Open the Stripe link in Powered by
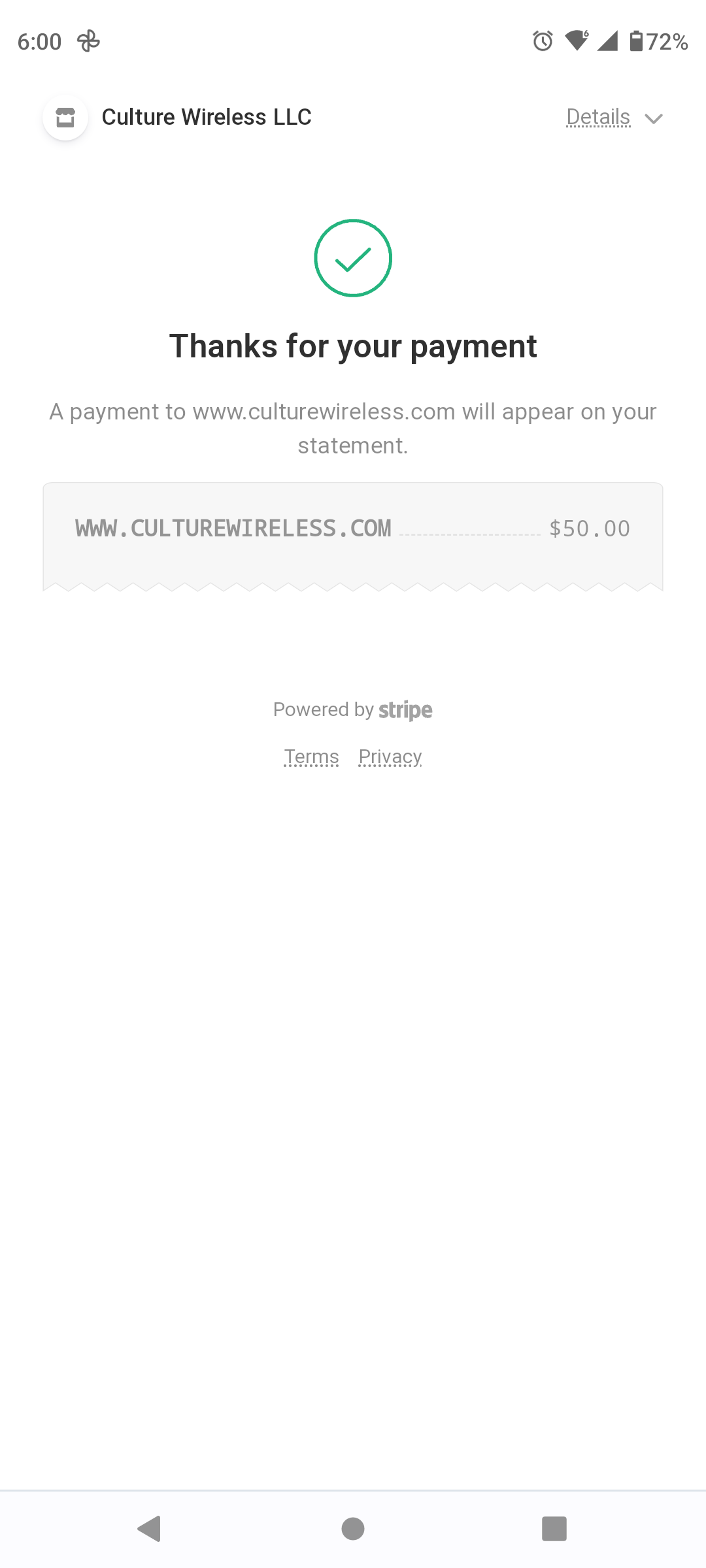 (353, 710)
